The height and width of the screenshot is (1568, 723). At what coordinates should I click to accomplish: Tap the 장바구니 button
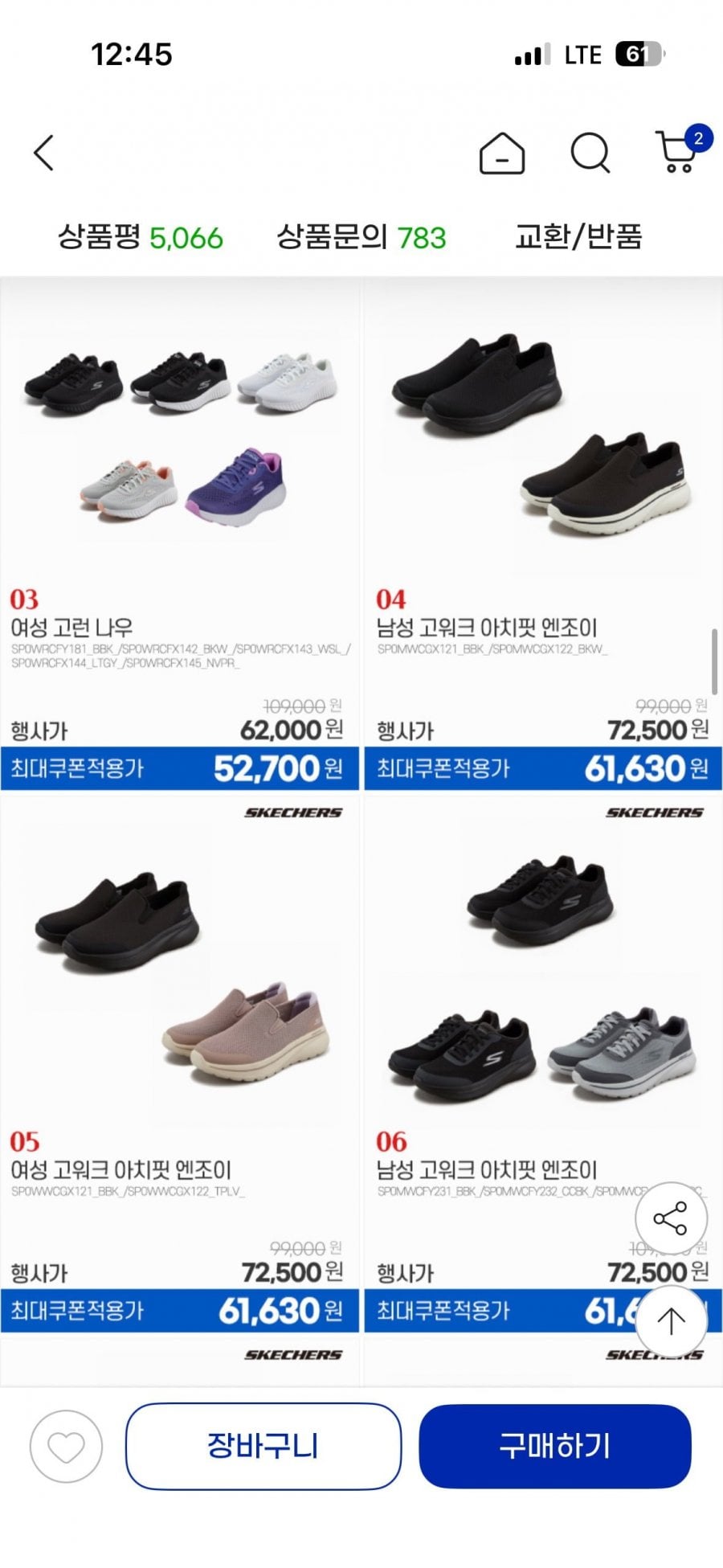click(263, 1447)
